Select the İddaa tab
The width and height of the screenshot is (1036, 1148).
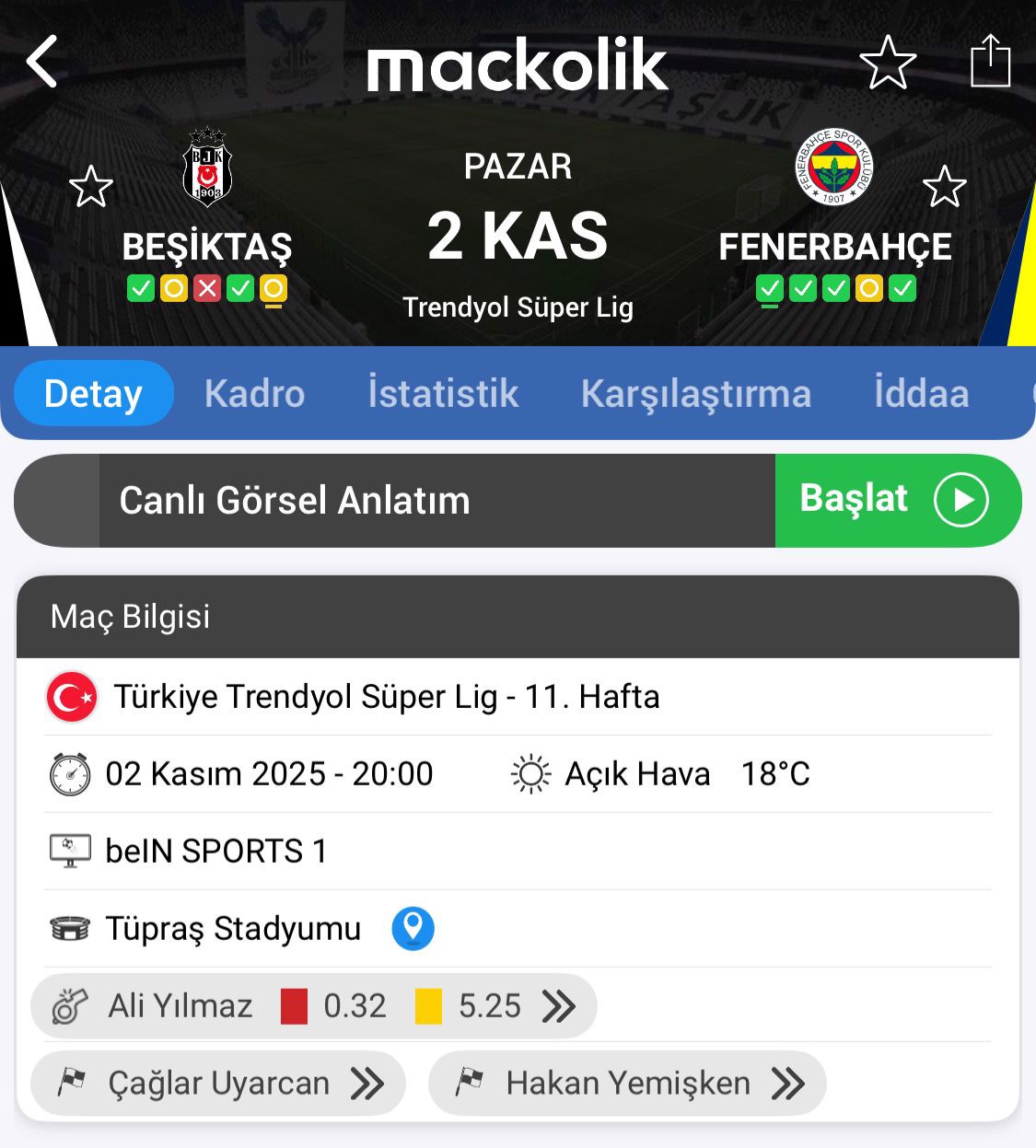point(921,394)
